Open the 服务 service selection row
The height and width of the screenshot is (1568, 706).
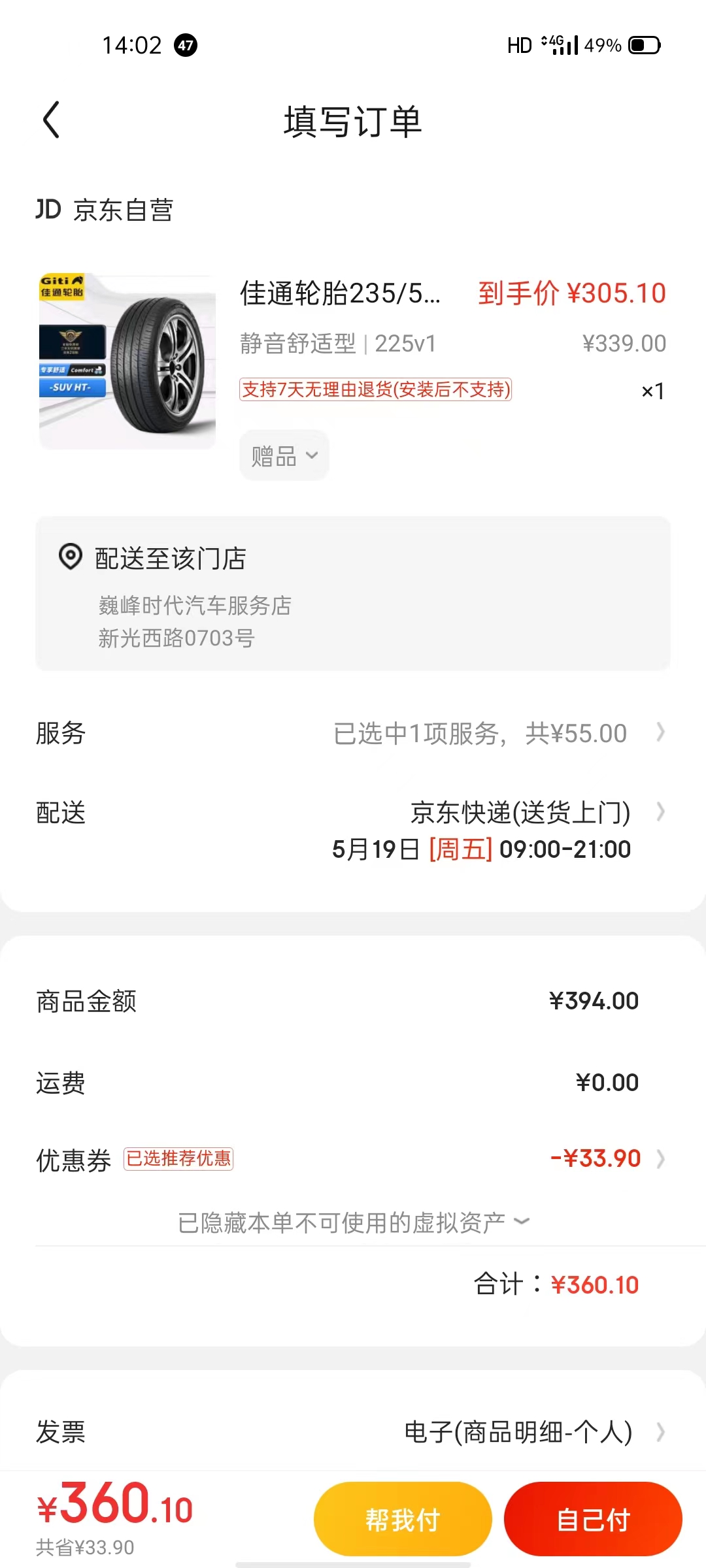pos(60,733)
